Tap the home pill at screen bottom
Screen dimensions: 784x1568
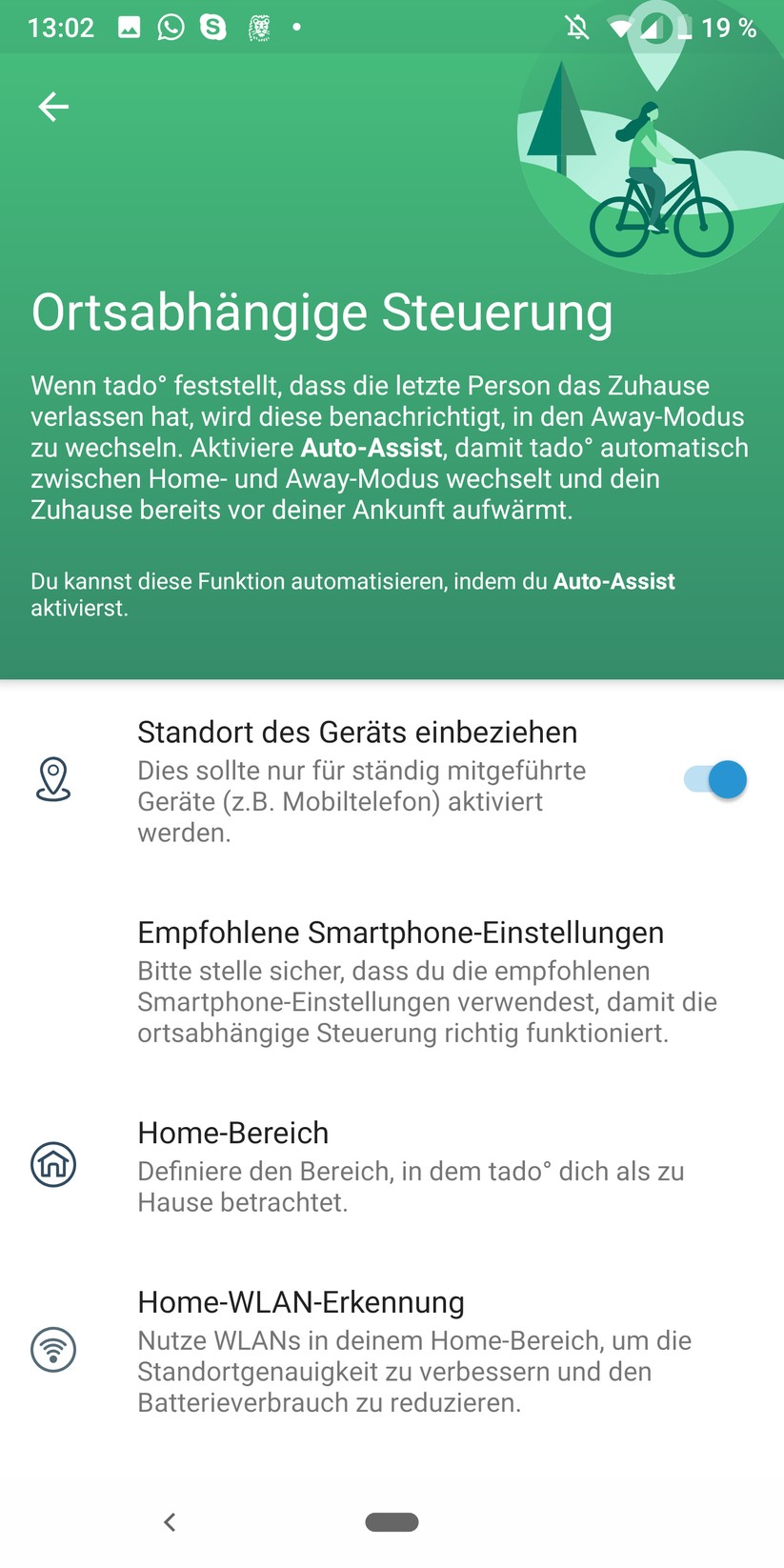pos(392,1521)
